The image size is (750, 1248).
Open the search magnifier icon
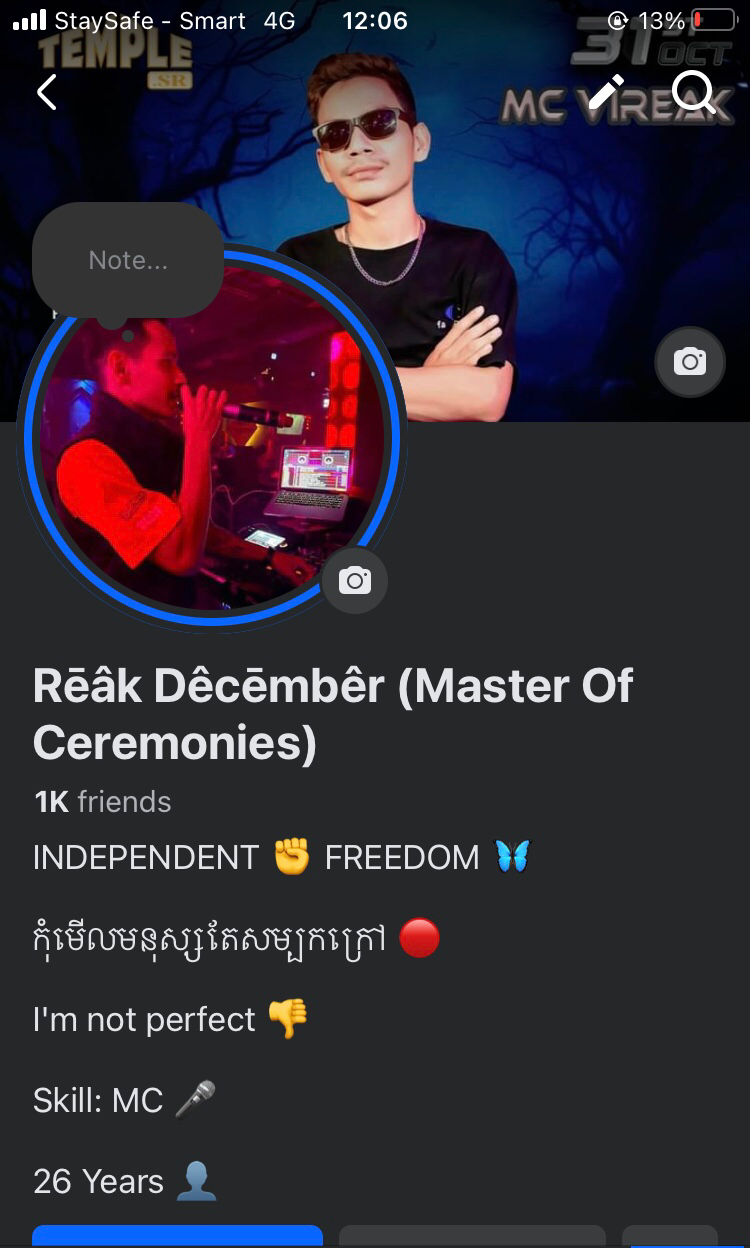click(692, 93)
